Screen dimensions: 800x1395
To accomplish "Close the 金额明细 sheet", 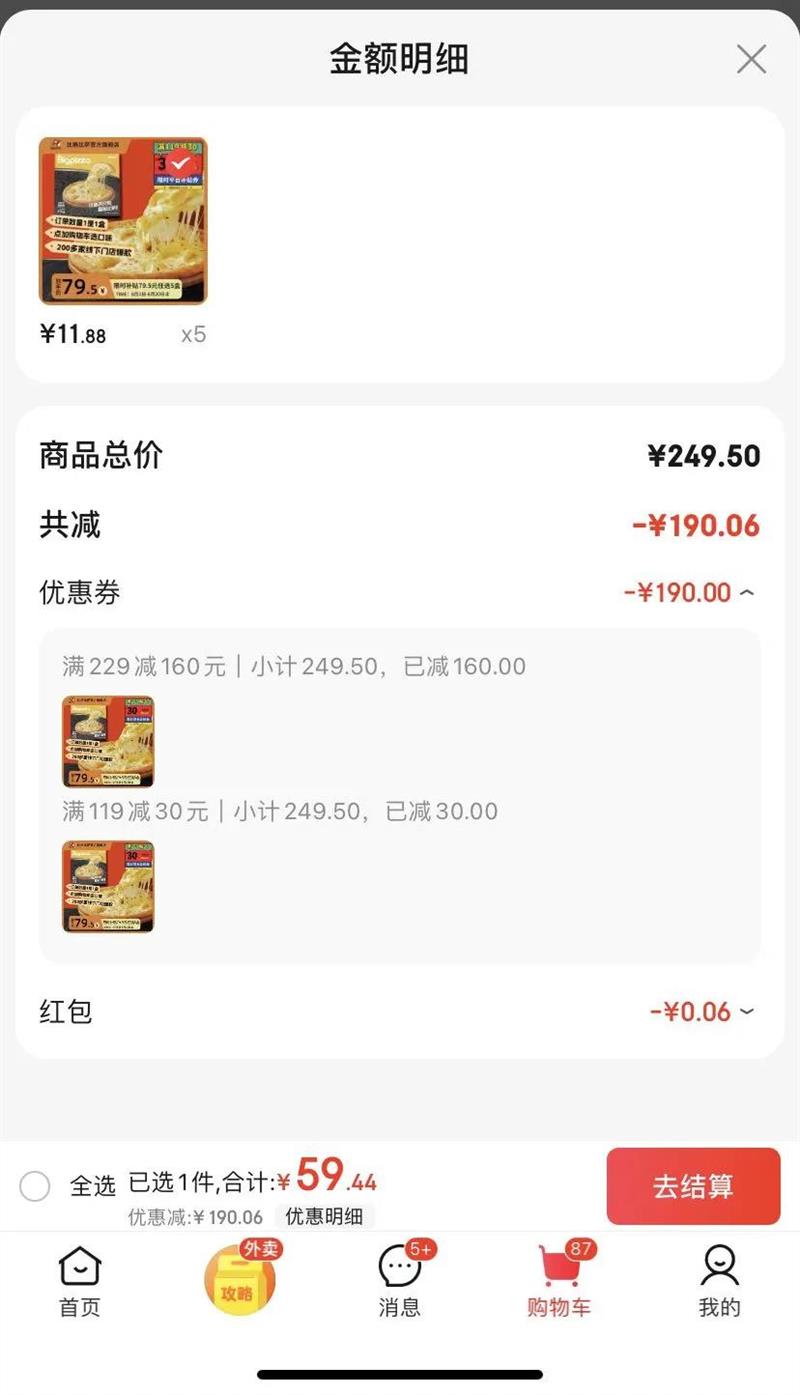I will point(751,59).
